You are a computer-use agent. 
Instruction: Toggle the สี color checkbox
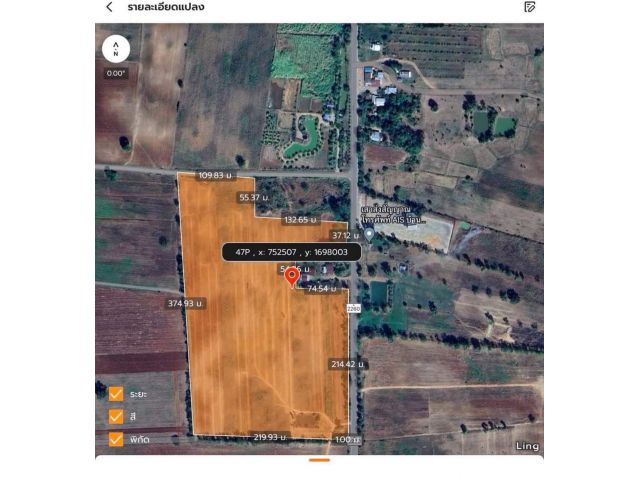(116, 416)
